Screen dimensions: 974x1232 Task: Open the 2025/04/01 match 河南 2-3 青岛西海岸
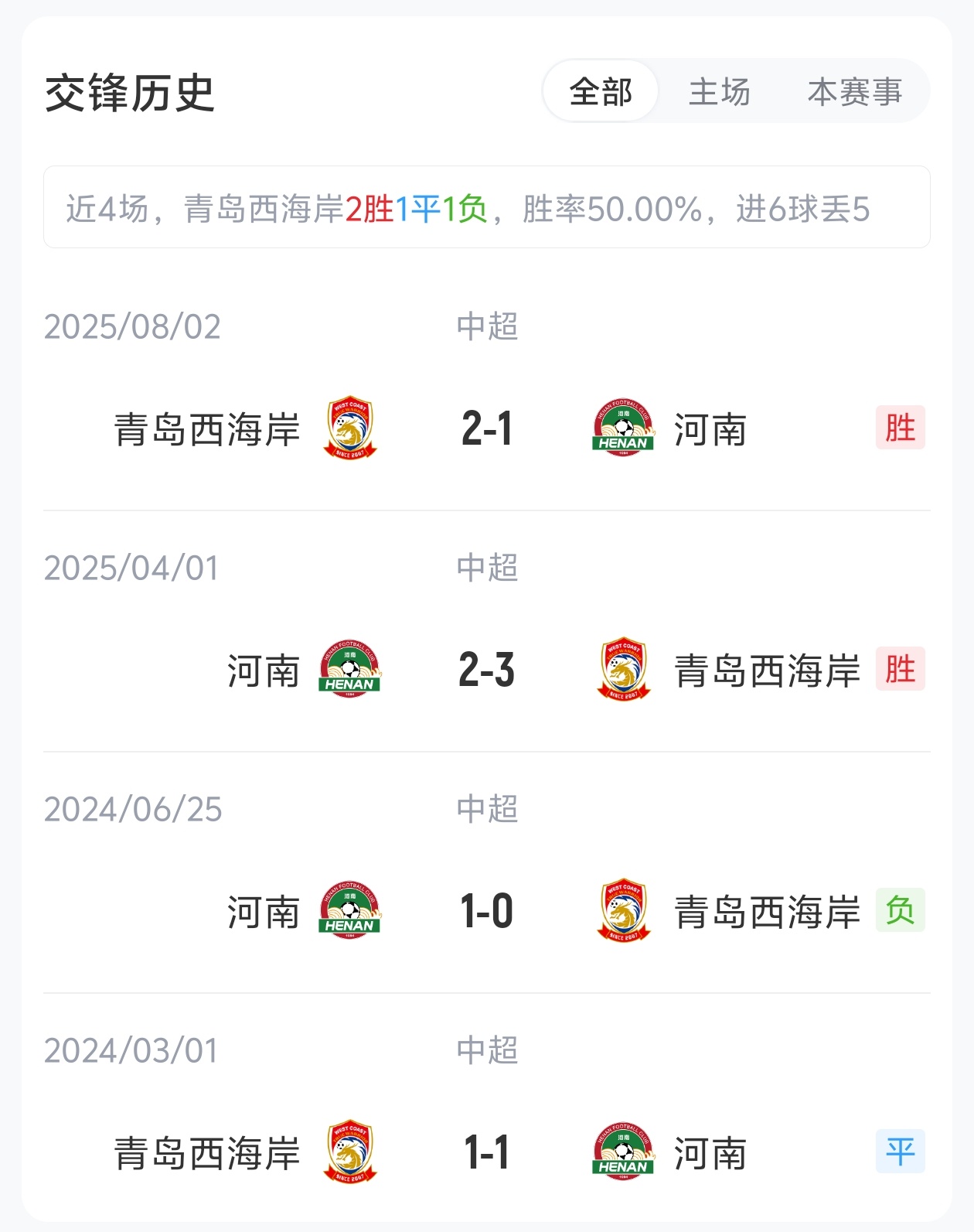[x=486, y=670]
